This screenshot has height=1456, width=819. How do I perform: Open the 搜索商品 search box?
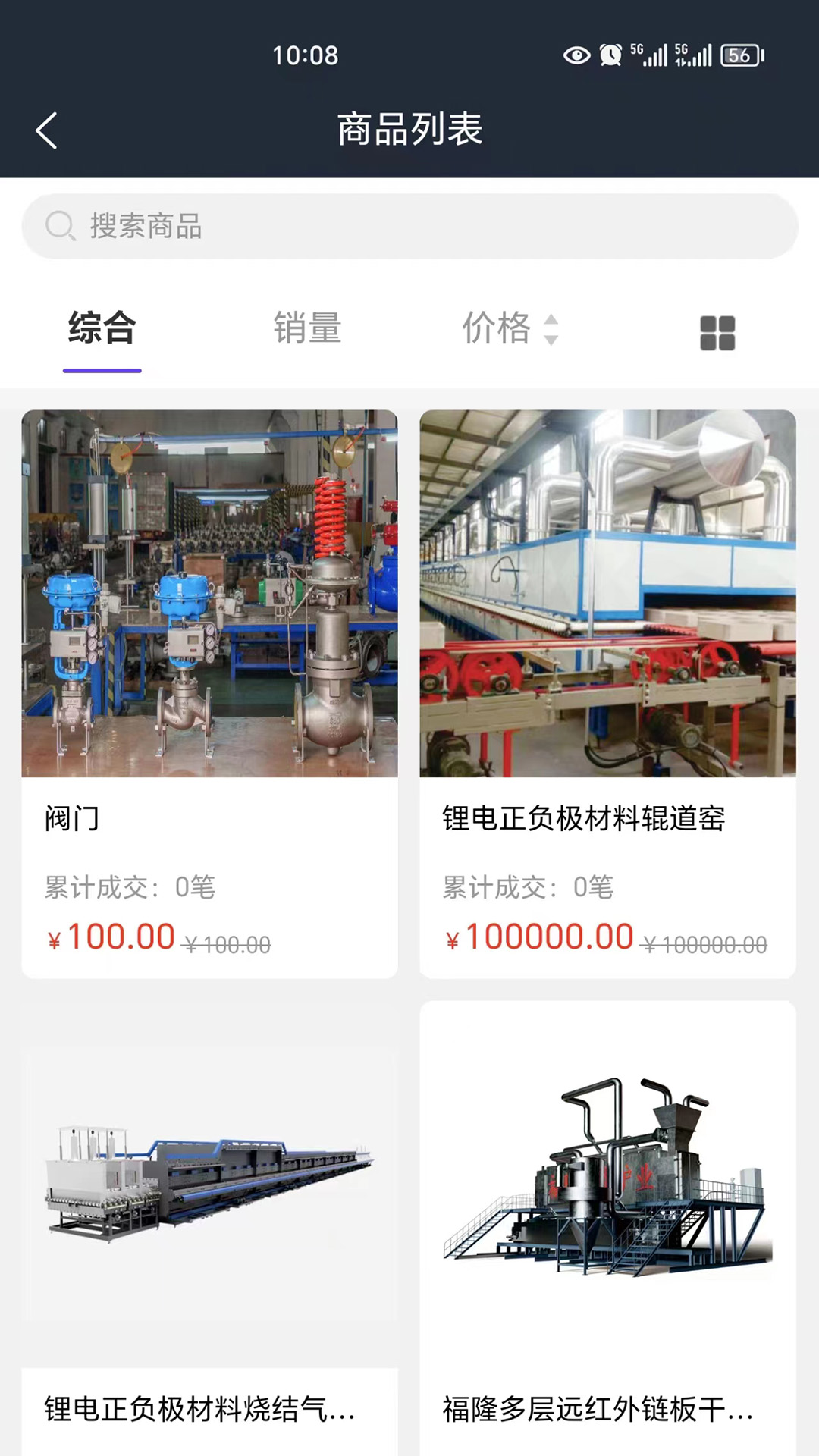pyautogui.click(x=409, y=226)
